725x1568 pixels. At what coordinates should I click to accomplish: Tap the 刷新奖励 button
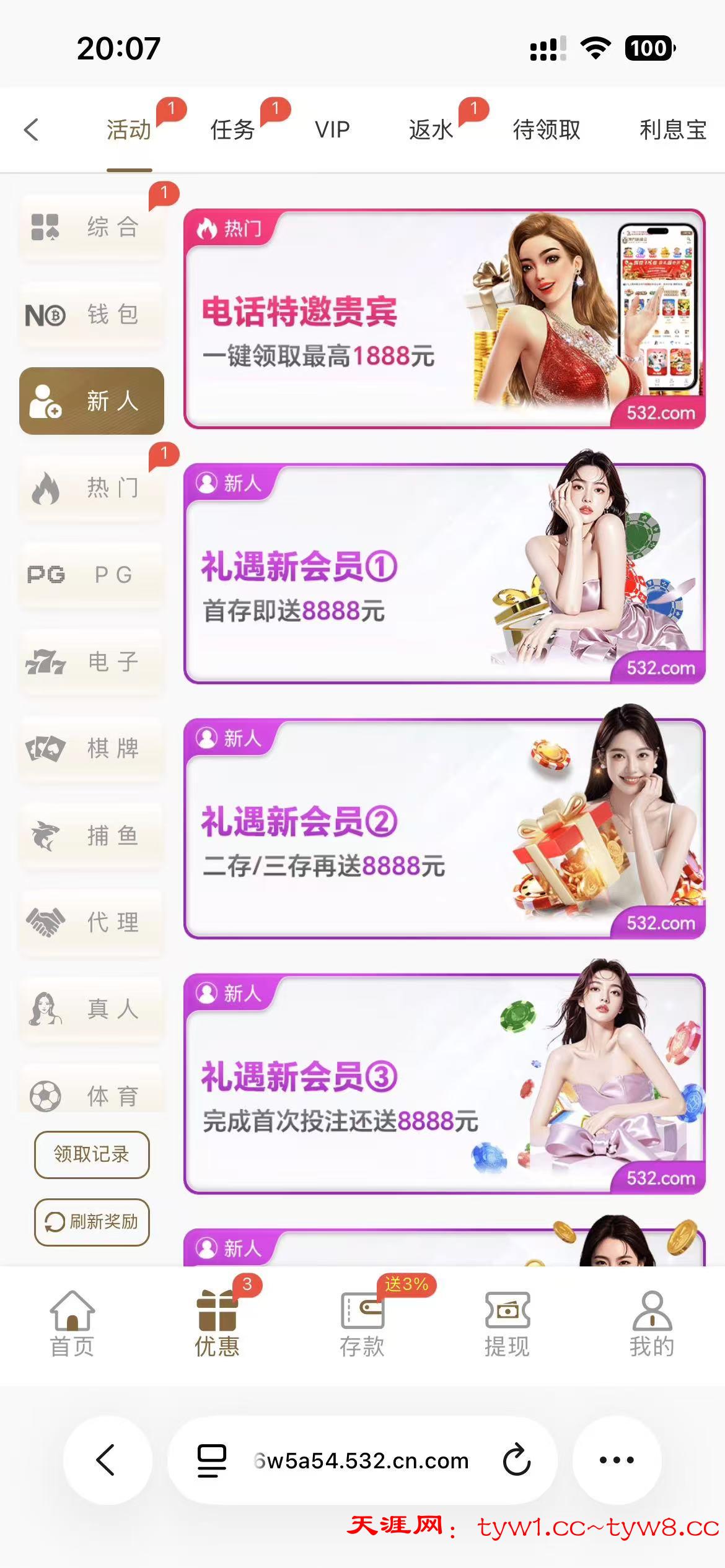coord(92,1222)
